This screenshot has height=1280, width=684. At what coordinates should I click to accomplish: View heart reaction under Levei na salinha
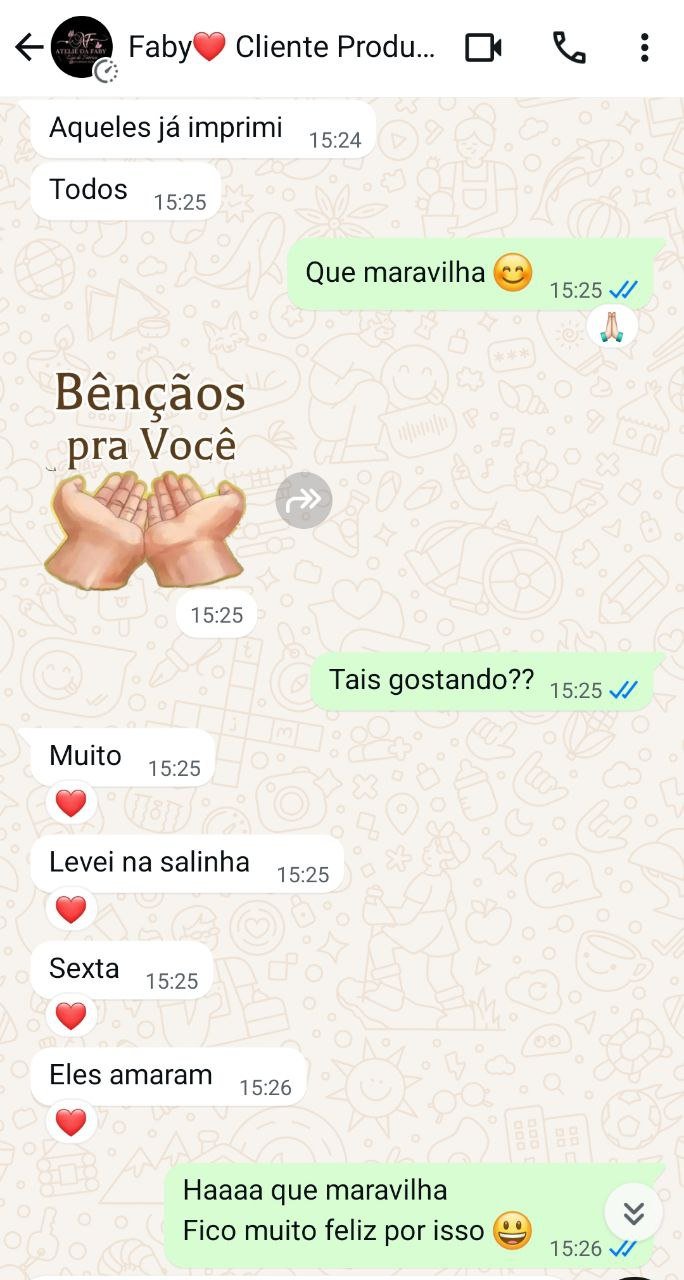pos(71,909)
